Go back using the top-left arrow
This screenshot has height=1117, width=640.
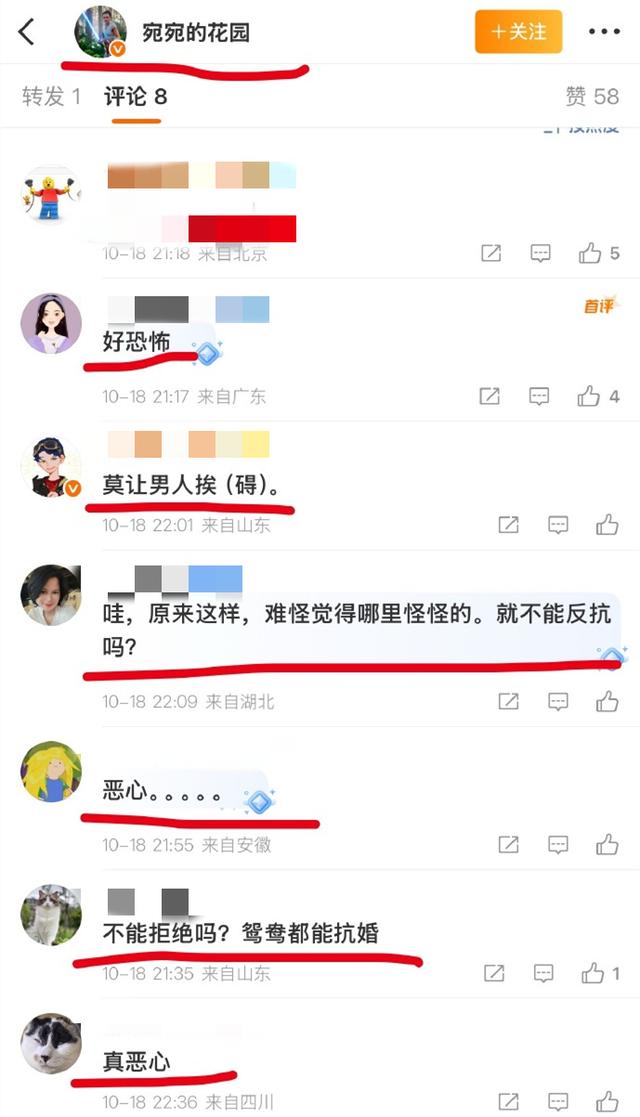click(x=26, y=32)
